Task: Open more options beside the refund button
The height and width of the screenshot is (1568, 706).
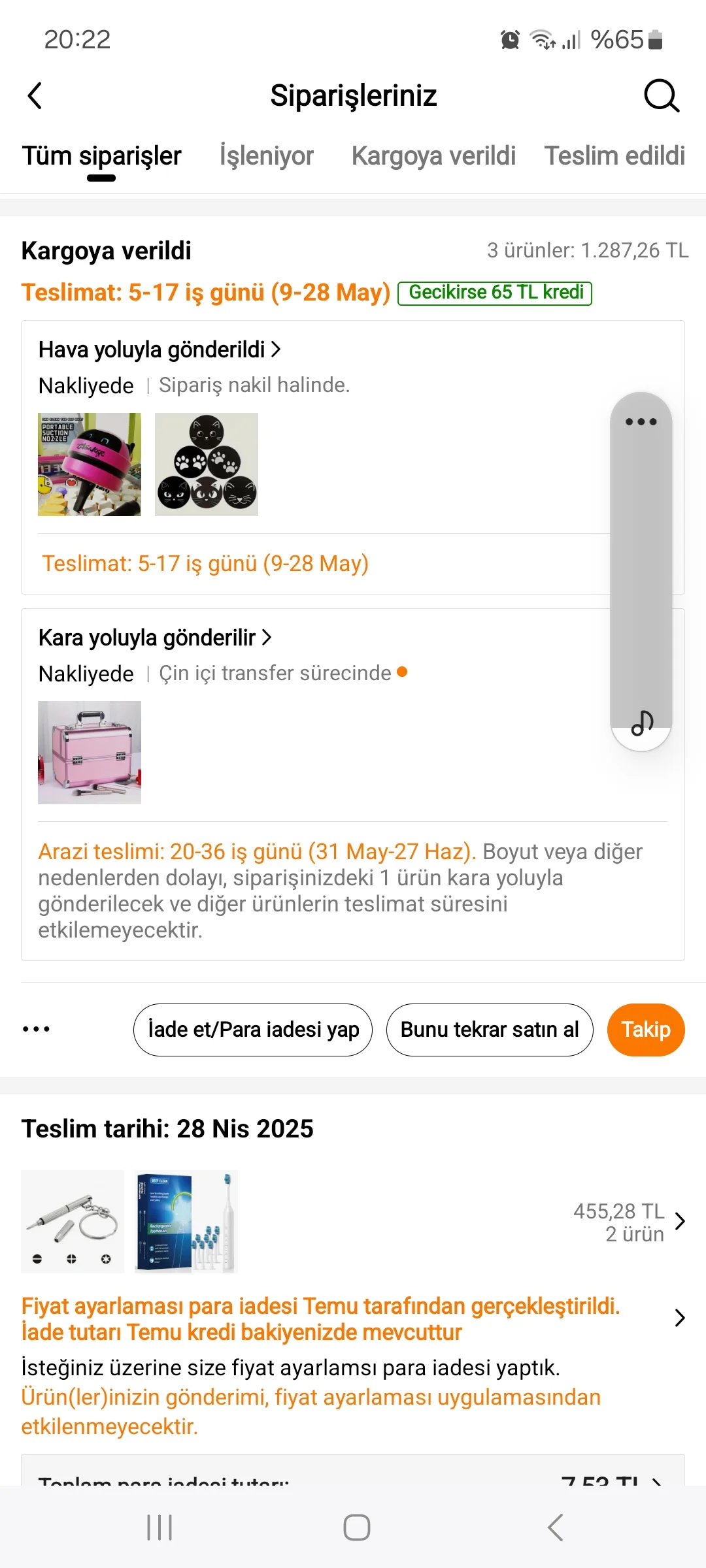Action: (36, 1030)
